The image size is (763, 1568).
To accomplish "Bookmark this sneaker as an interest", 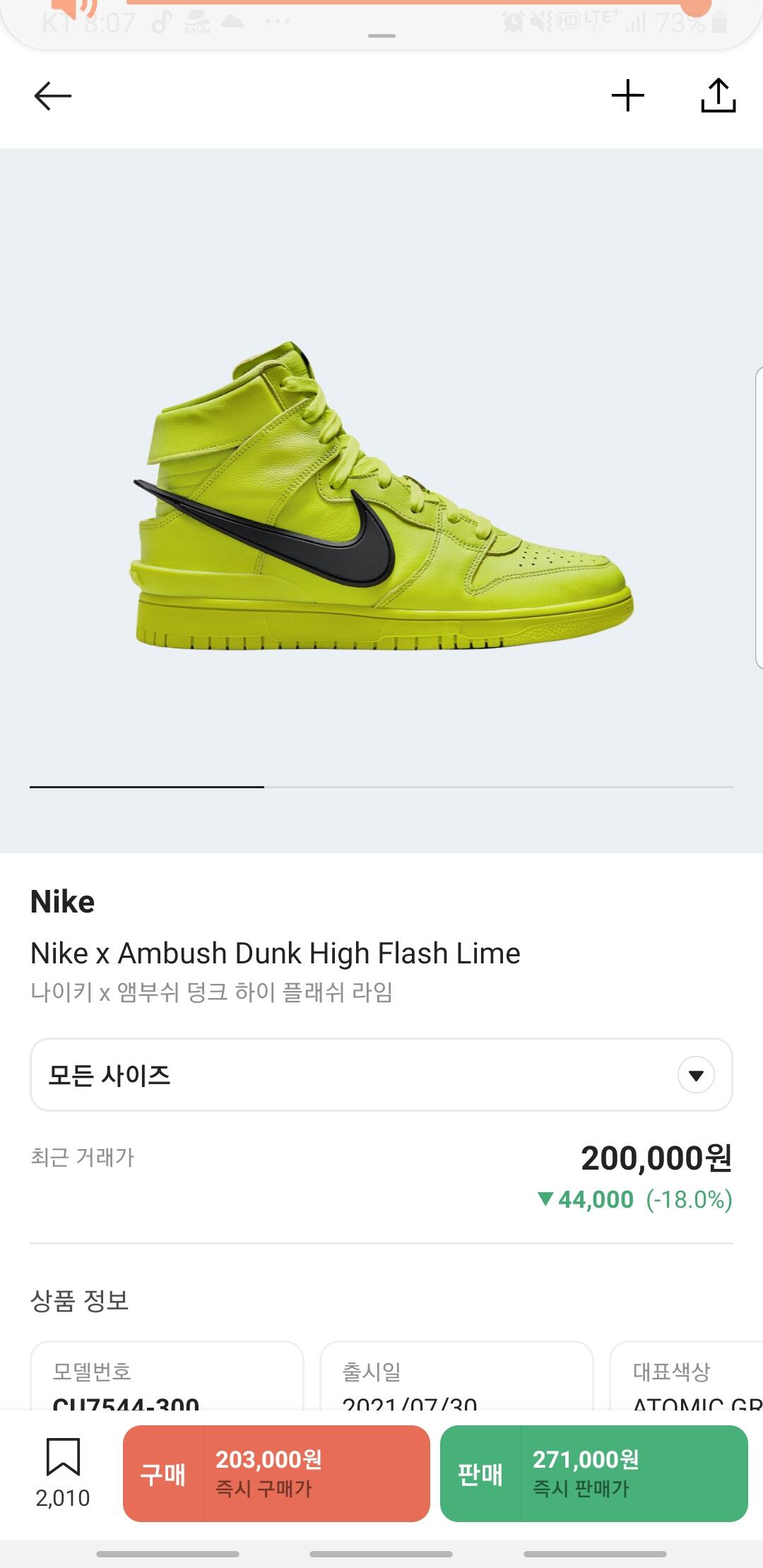I will coord(63,1472).
